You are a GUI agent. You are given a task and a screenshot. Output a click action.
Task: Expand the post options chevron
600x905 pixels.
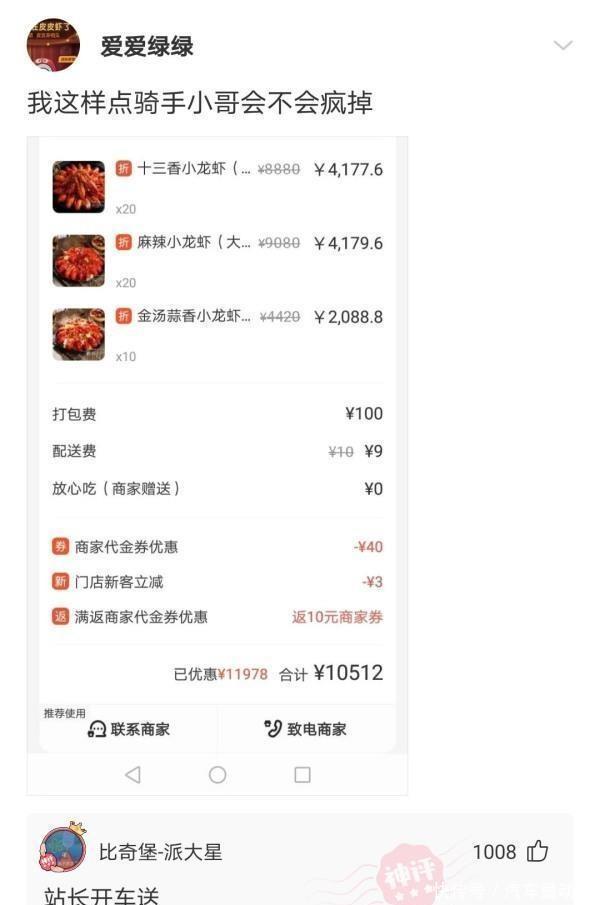(x=563, y=46)
